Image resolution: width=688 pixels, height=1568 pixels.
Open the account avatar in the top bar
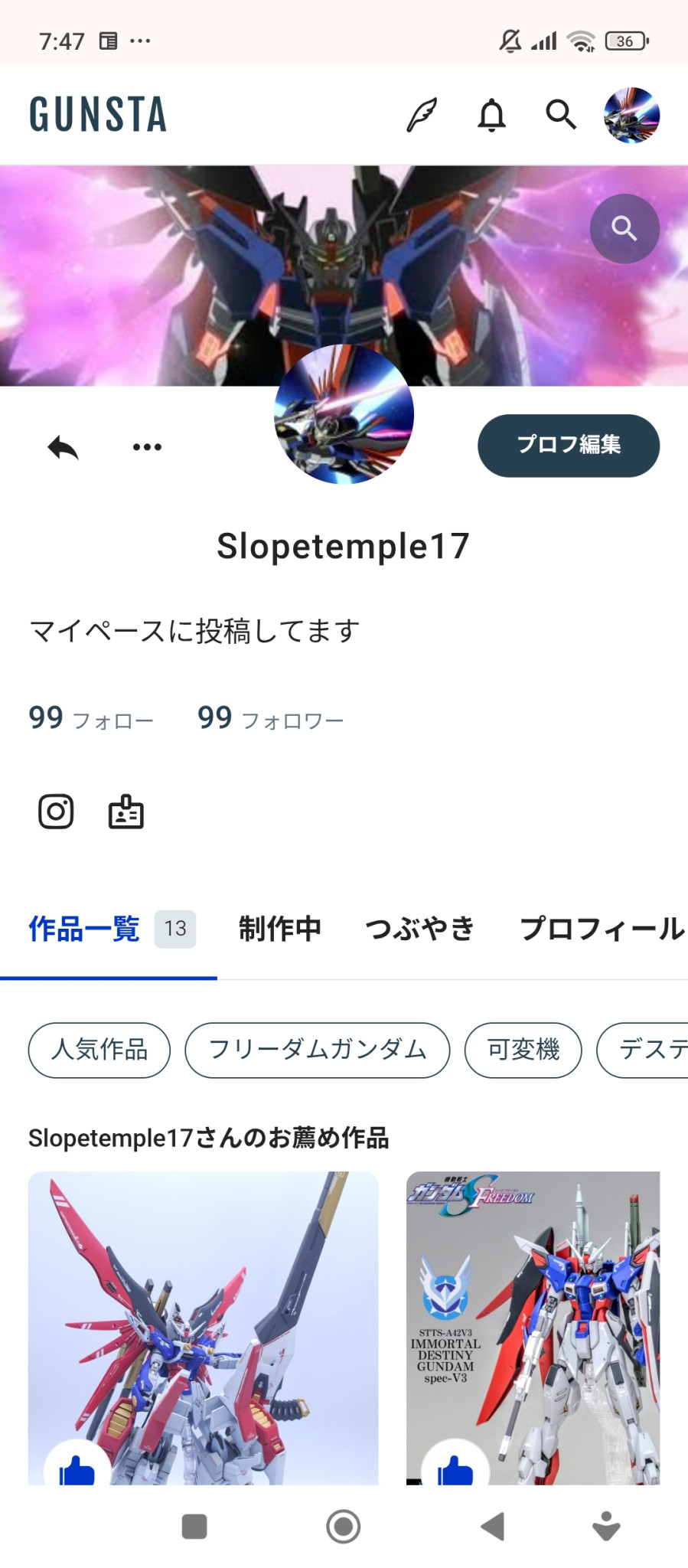coord(631,116)
